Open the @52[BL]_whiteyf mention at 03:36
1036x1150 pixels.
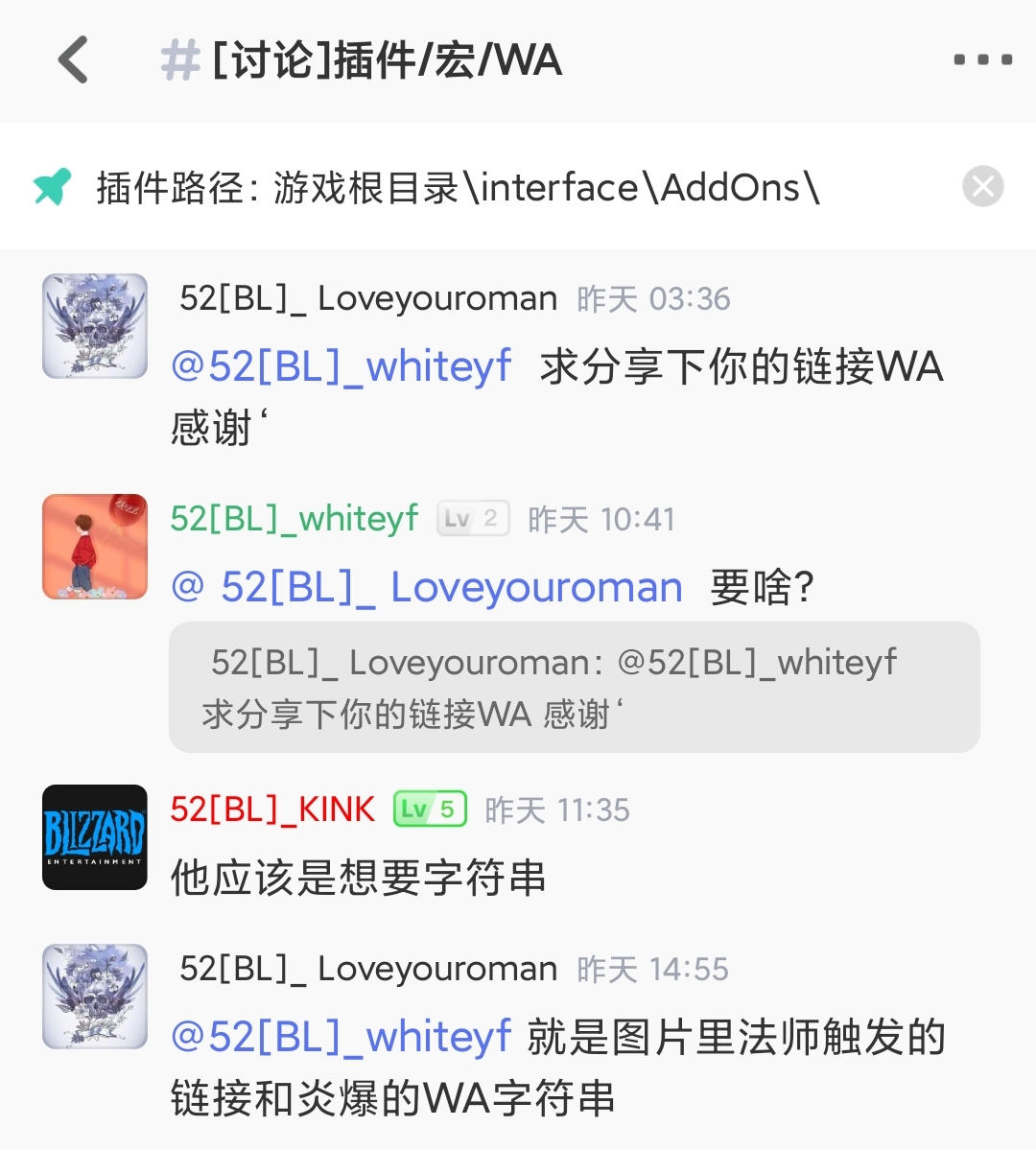341,367
